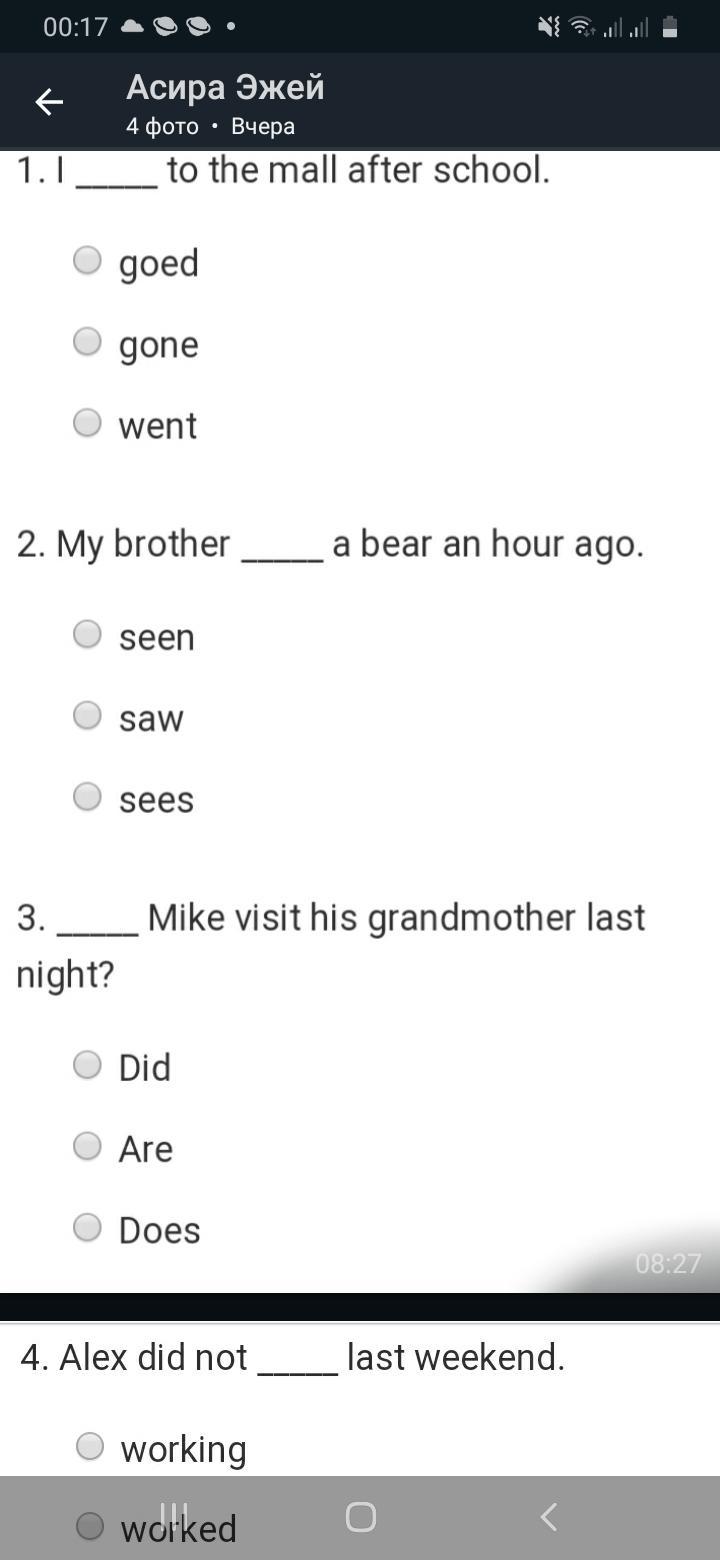This screenshot has width=720, height=1560.
Task: Open the photo with questions 1 to 3
Action: [x=360, y=721]
